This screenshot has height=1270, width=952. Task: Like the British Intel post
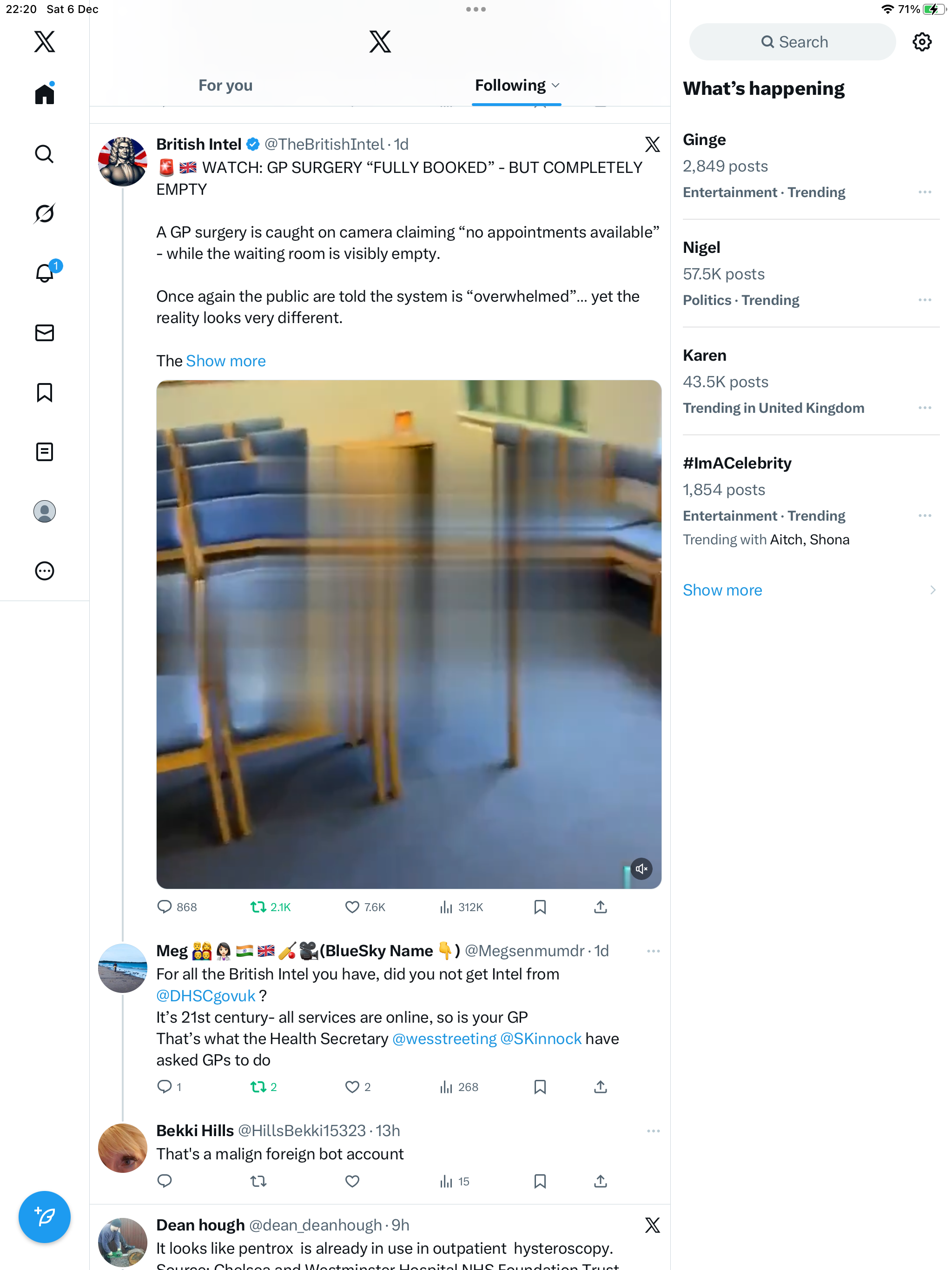[352, 907]
